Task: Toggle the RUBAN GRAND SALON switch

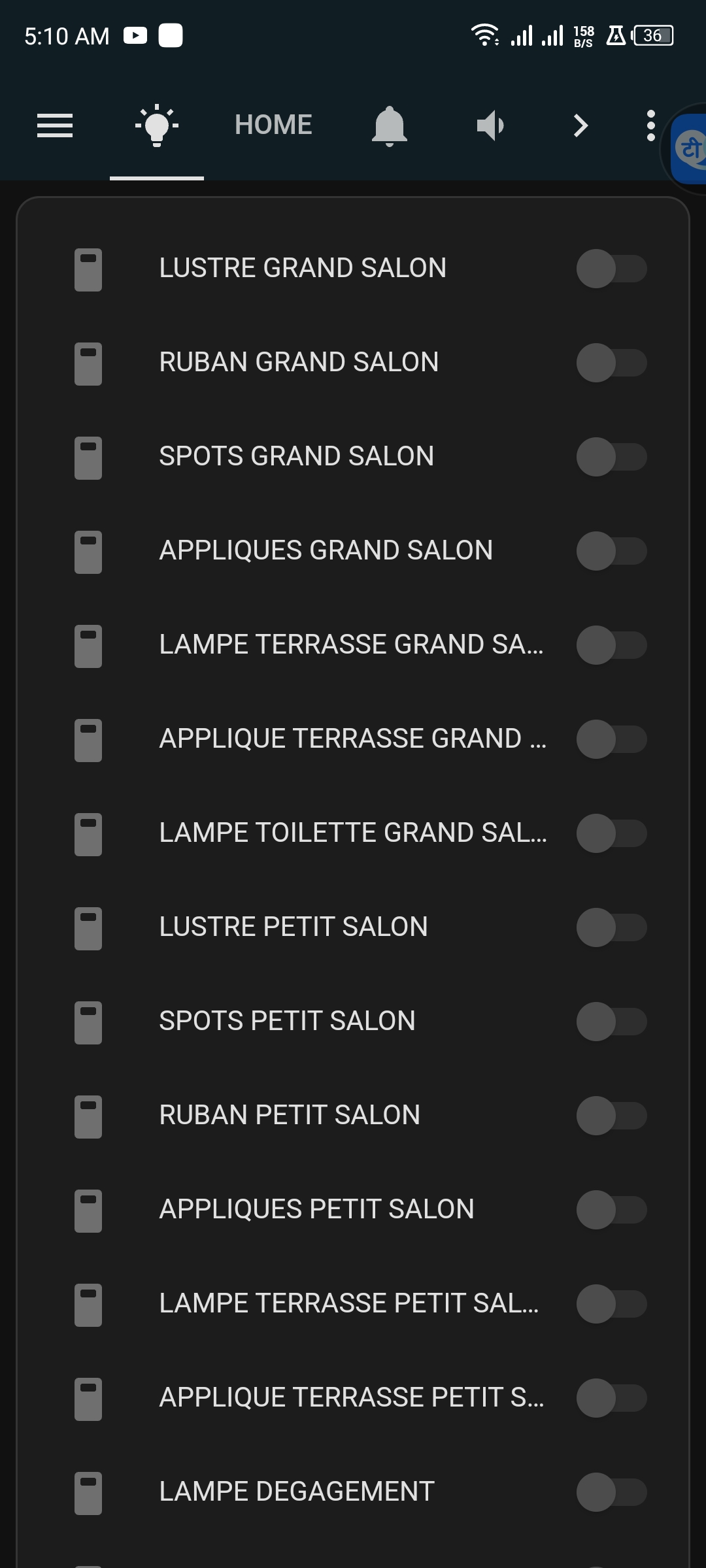Action: click(x=611, y=363)
